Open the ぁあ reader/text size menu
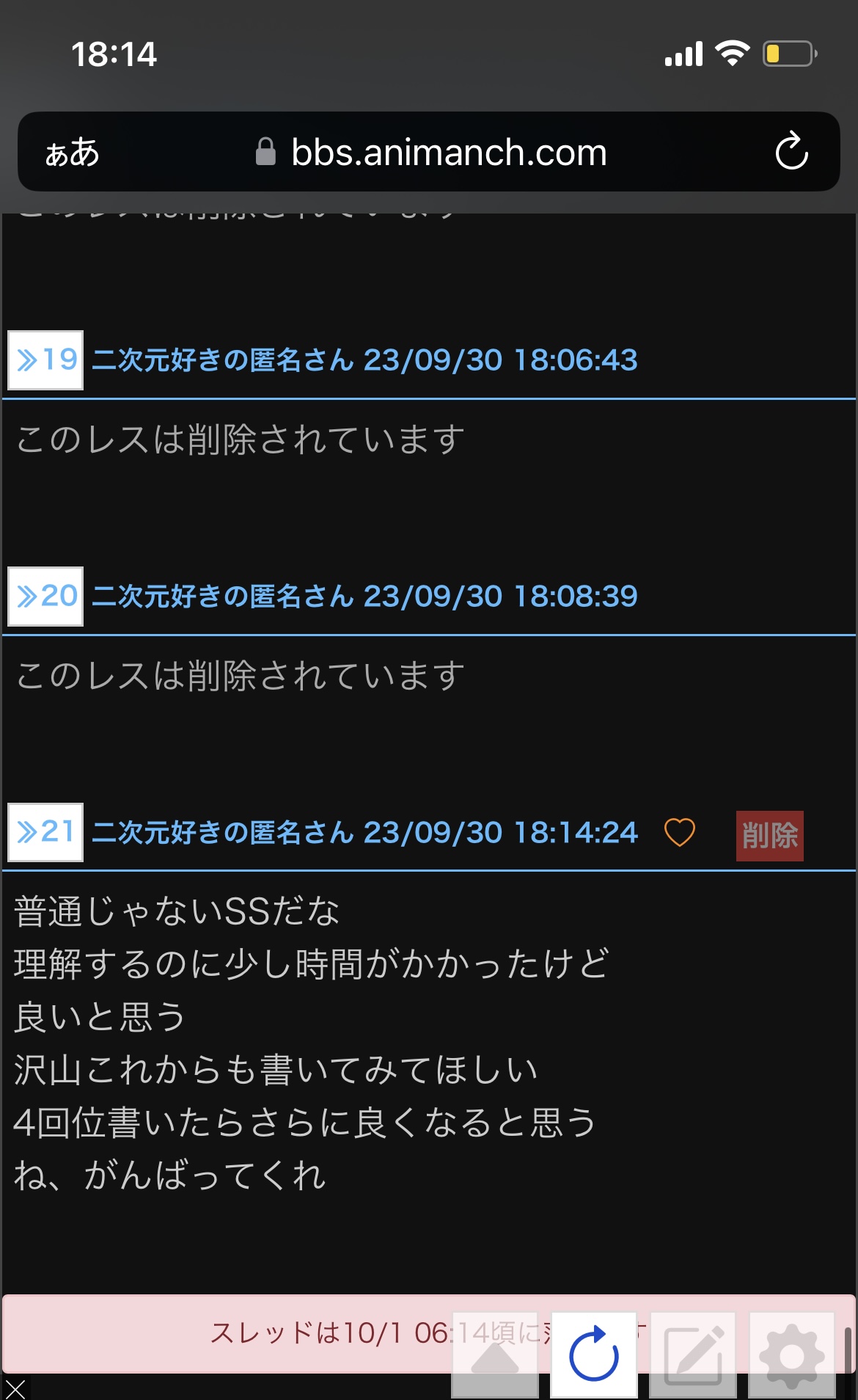Image resolution: width=858 pixels, height=1400 pixels. [x=72, y=153]
